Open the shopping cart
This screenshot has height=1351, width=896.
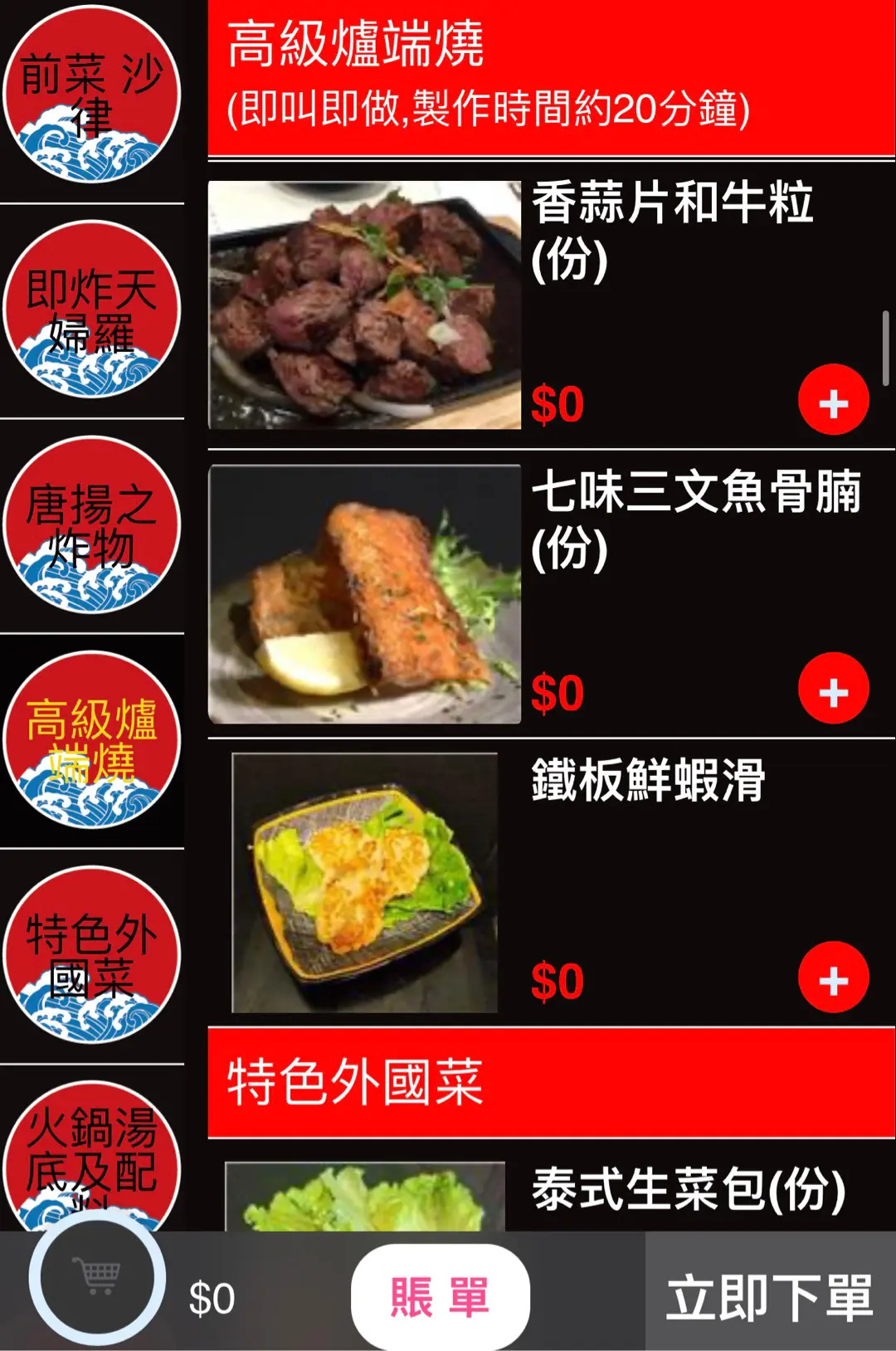tap(98, 1277)
